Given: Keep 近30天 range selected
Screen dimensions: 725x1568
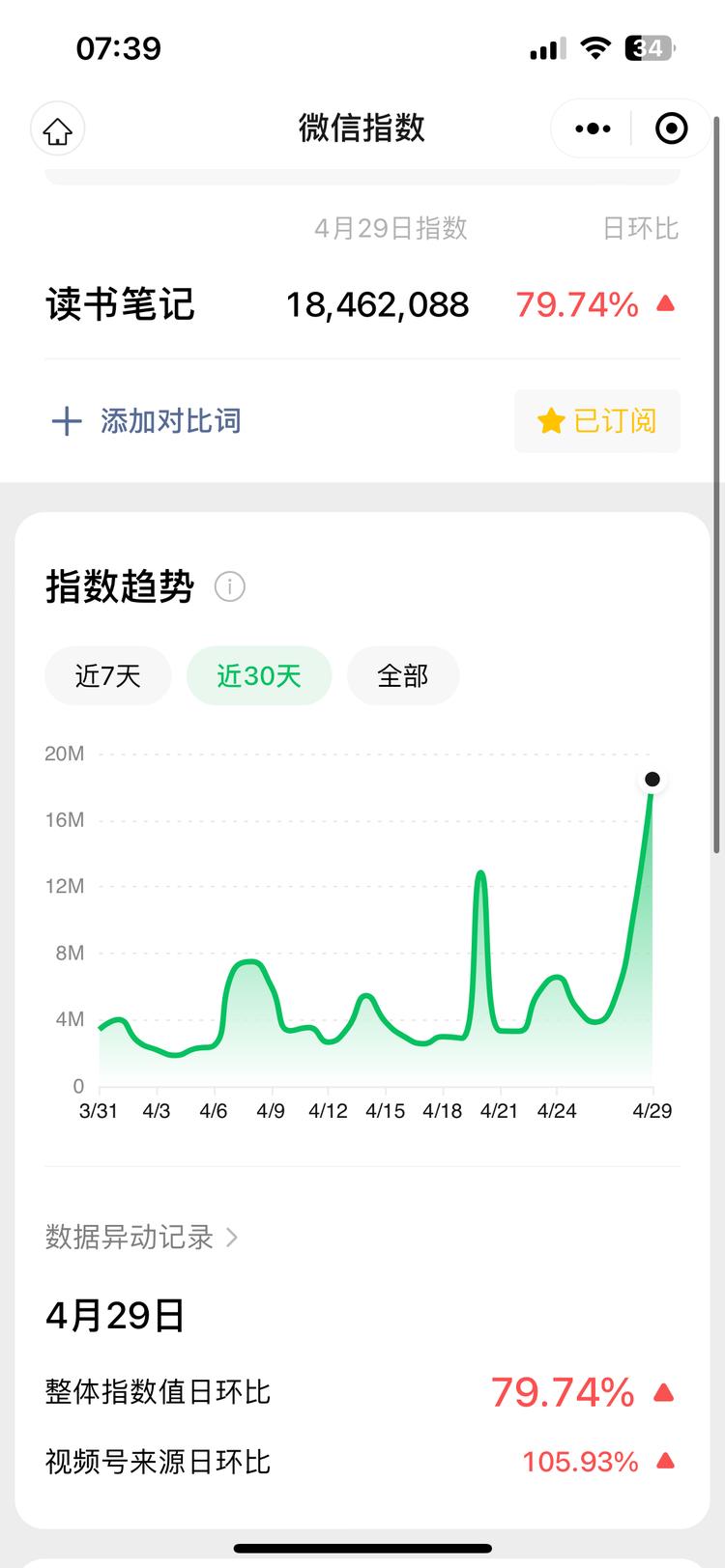Looking at the screenshot, I should pos(259,676).
